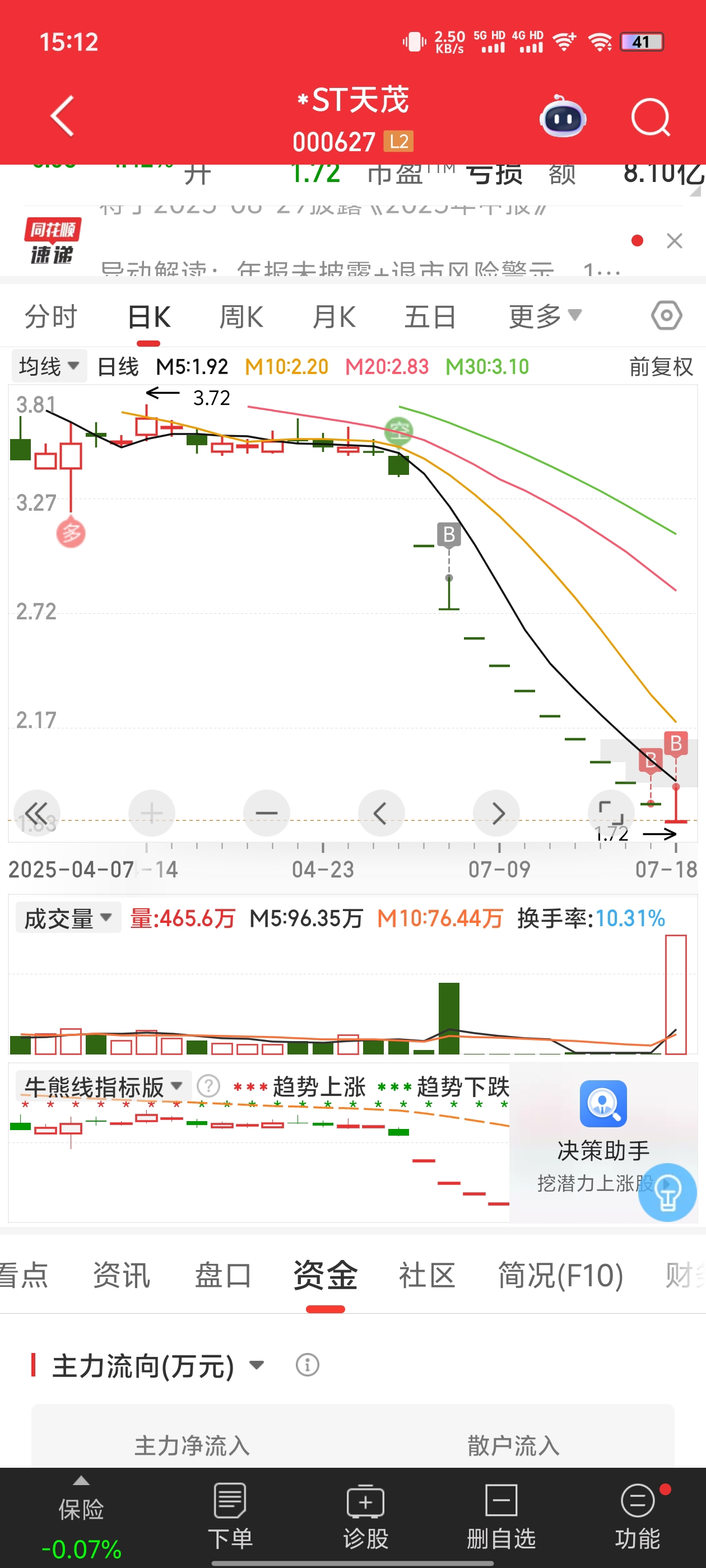Open the 均线 indicator dropdown
706x1568 pixels.
[49, 366]
